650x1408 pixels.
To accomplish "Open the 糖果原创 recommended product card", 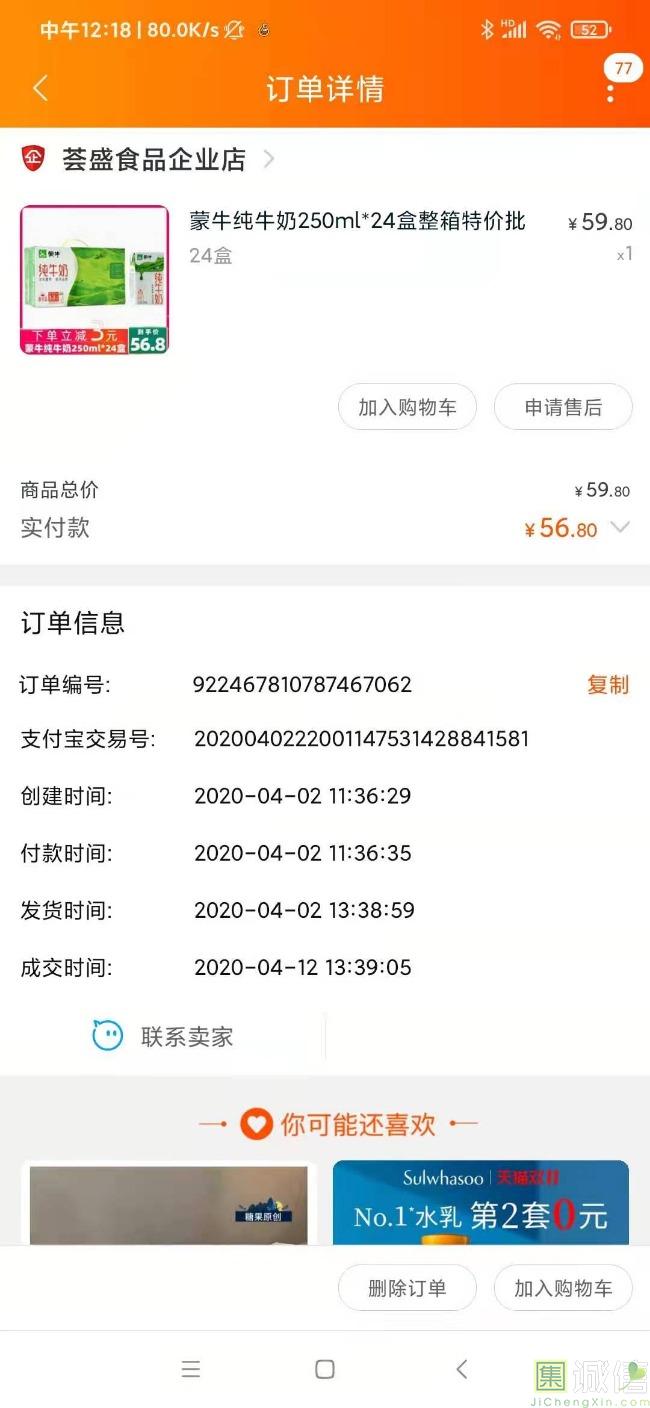I will 168,1205.
